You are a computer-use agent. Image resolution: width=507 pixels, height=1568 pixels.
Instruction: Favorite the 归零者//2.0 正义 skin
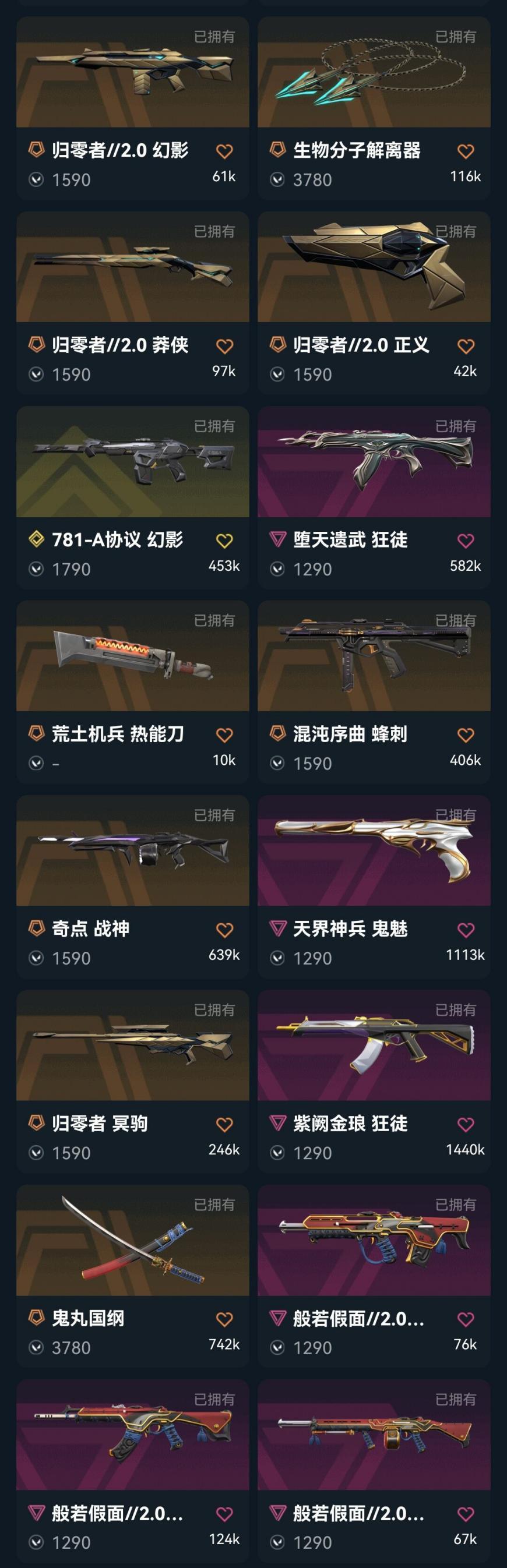pyautogui.click(x=466, y=346)
